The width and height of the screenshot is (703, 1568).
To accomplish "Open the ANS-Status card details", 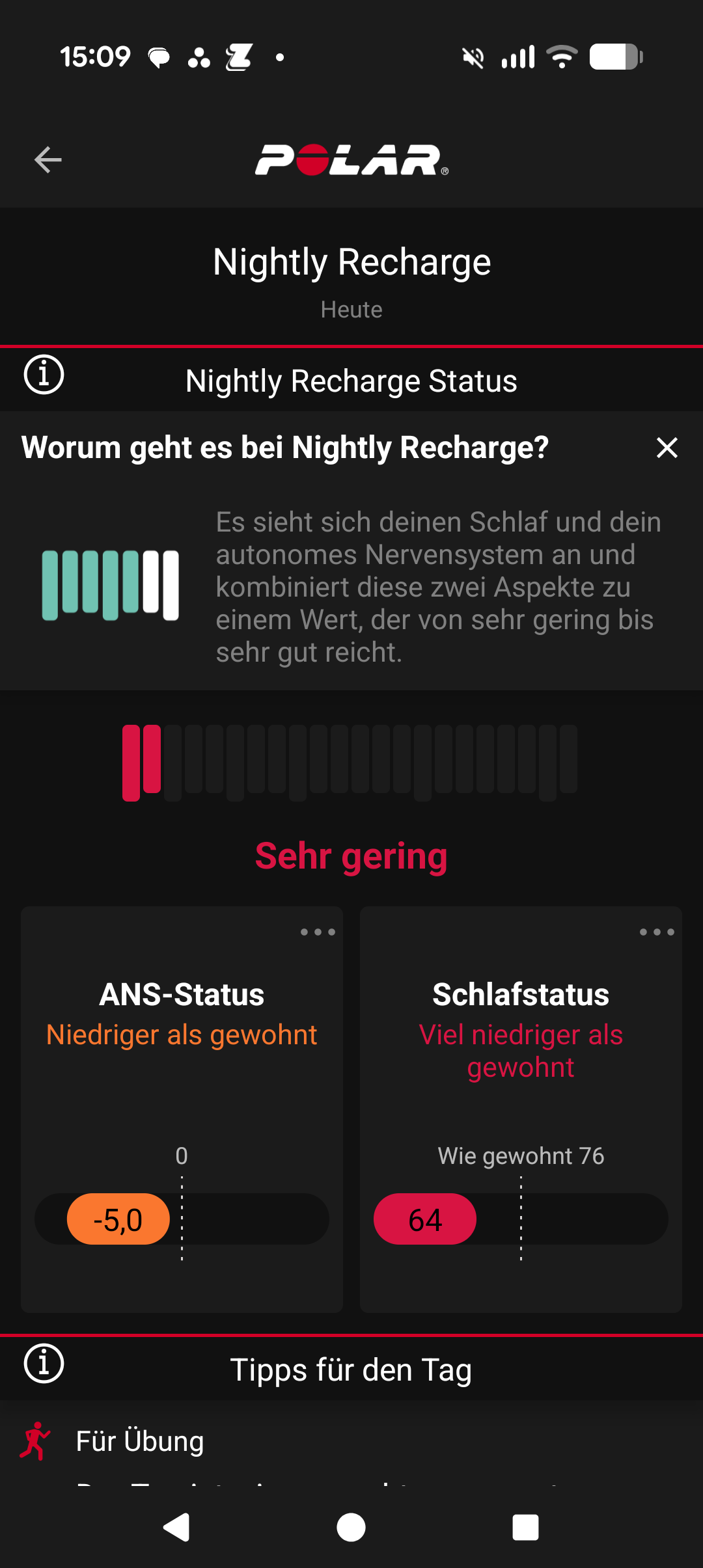I will (x=182, y=1106).
